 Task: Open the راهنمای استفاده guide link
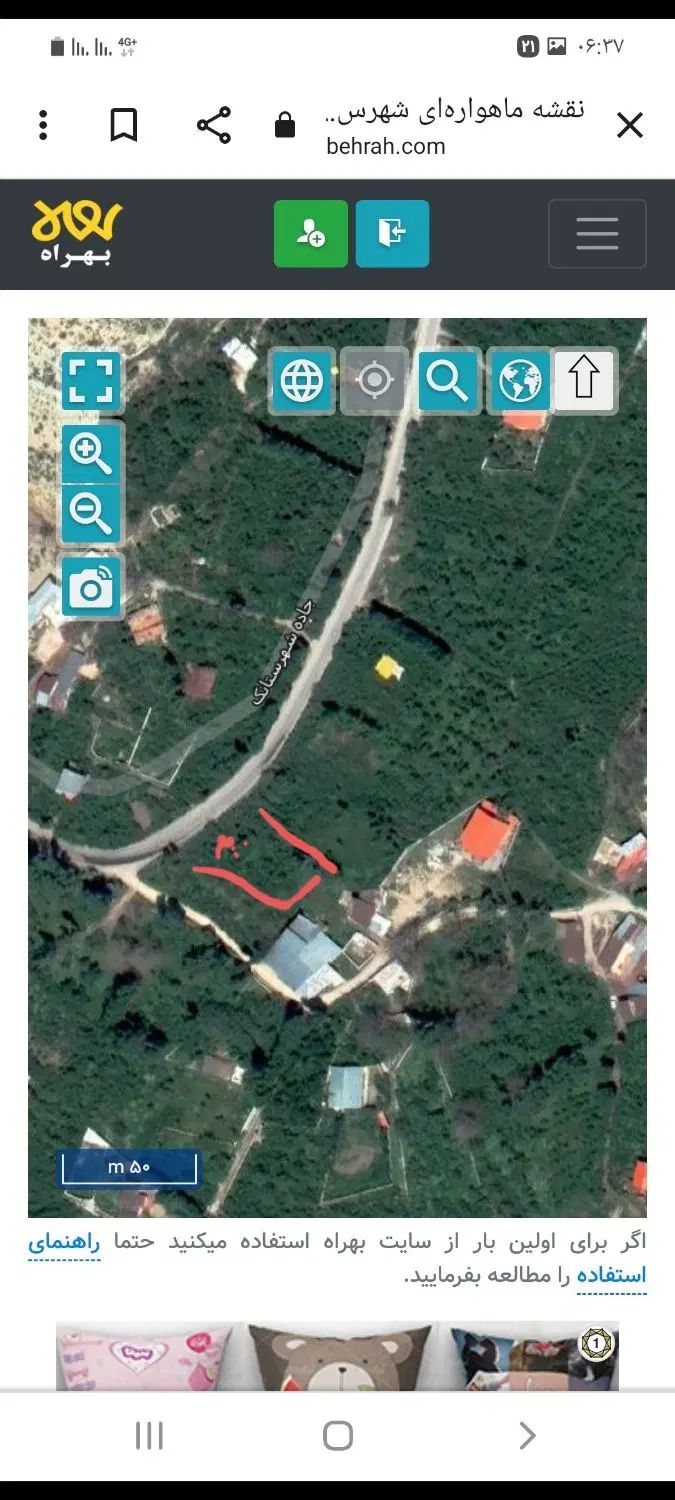[66, 1243]
